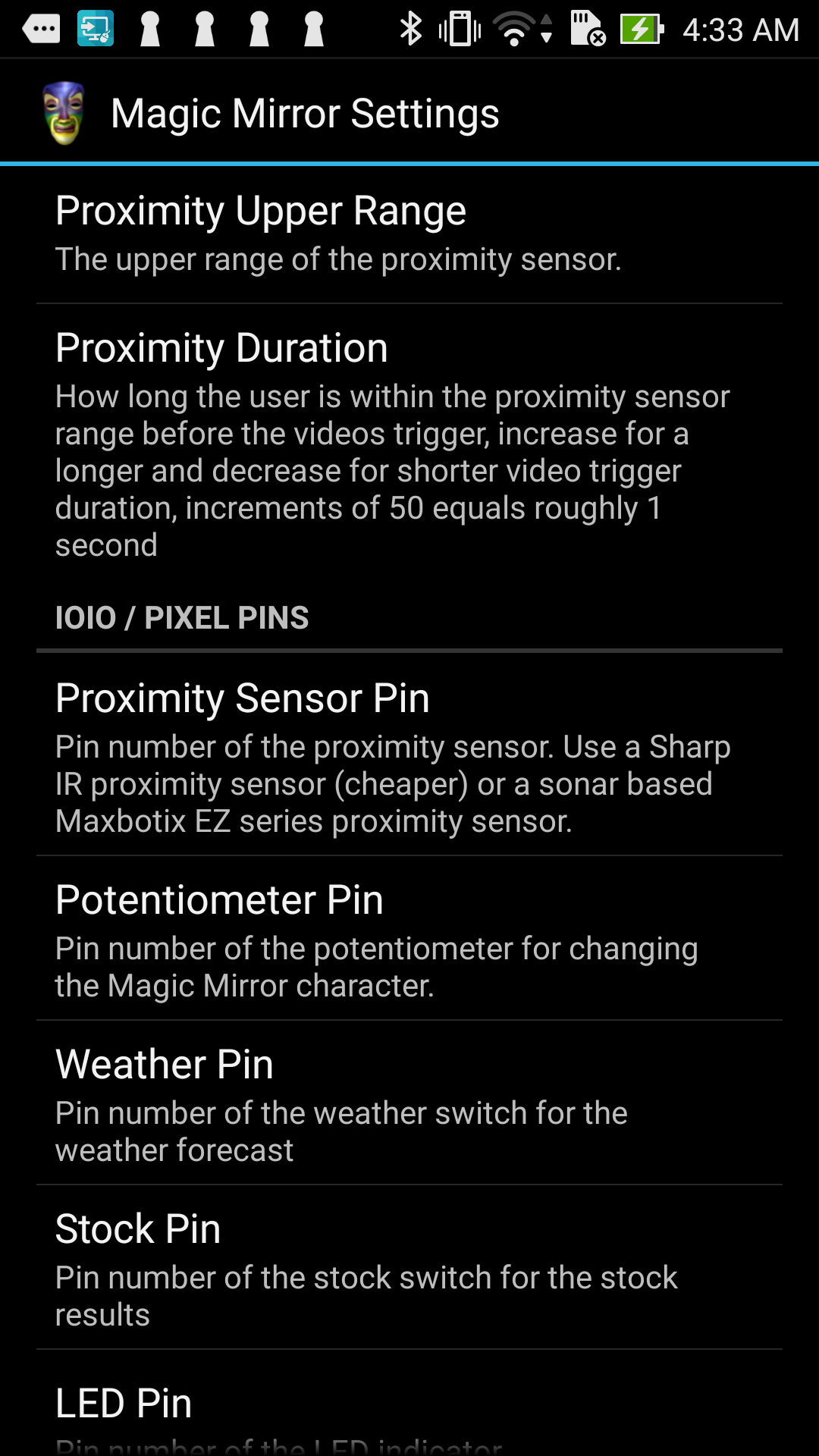Screen dimensions: 819x1456
Task: Tap the Wi-Fi signal icon
Action: click(513, 28)
